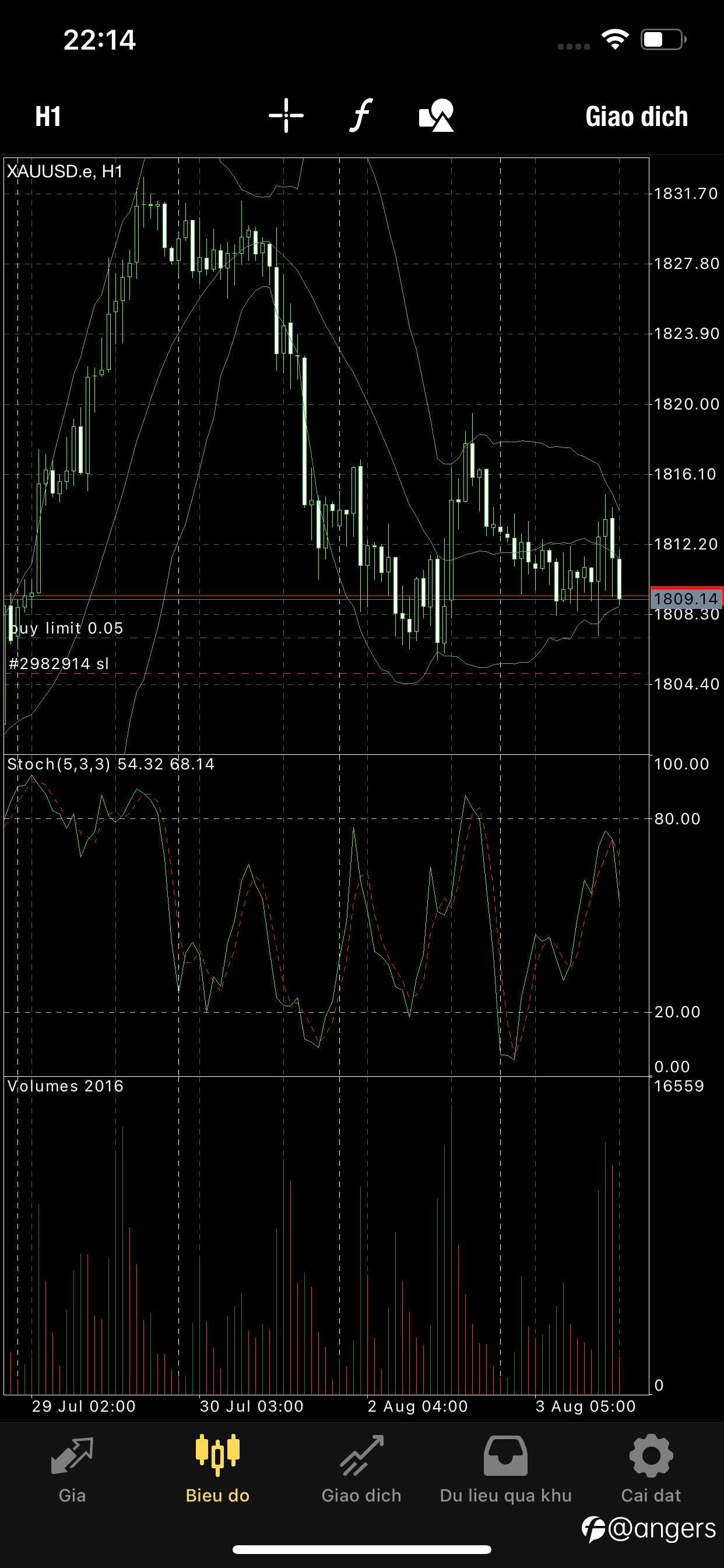Switch to the Gia tab

pyautogui.click(x=72, y=1468)
